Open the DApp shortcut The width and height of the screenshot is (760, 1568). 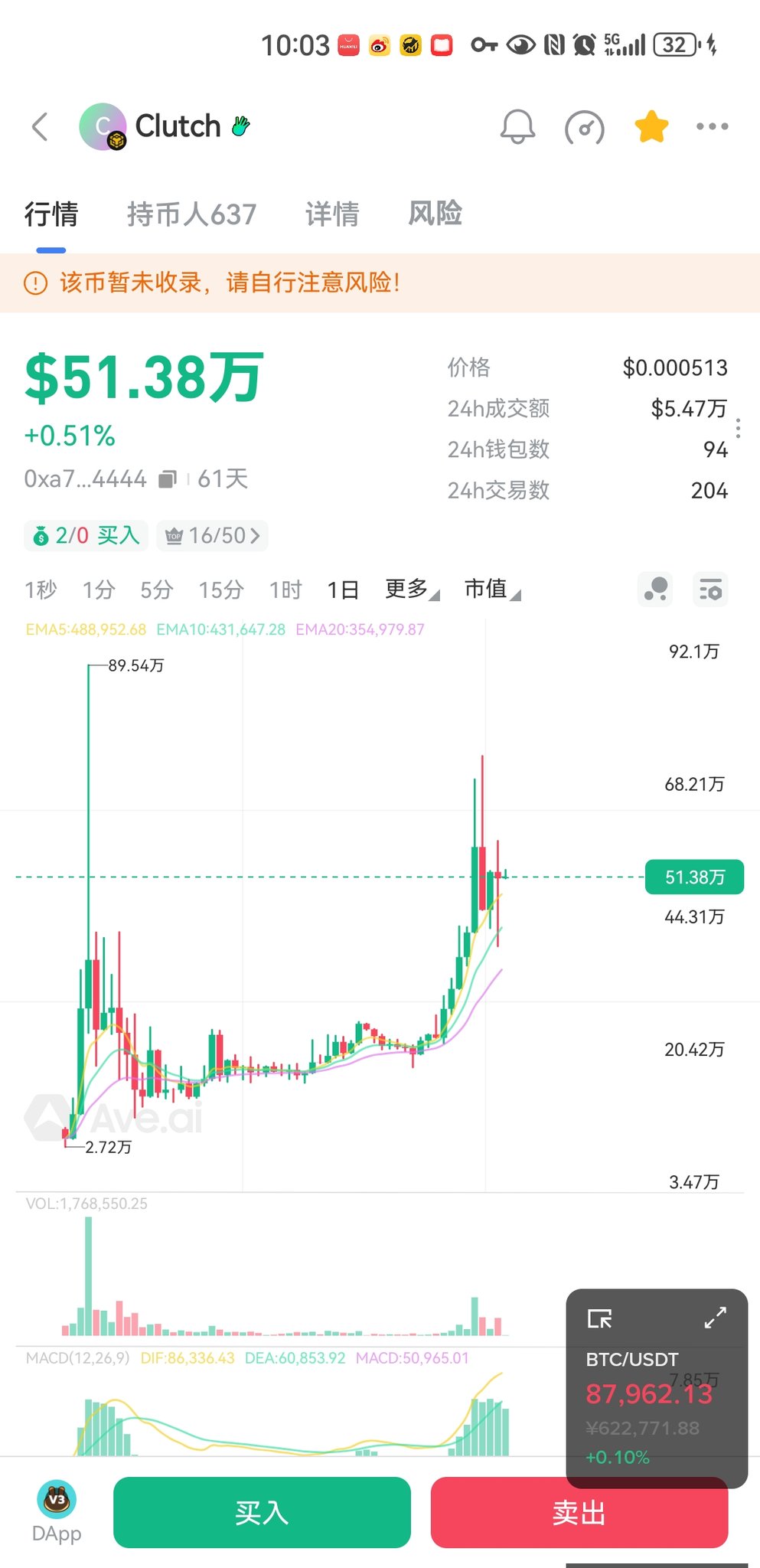point(57,1512)
